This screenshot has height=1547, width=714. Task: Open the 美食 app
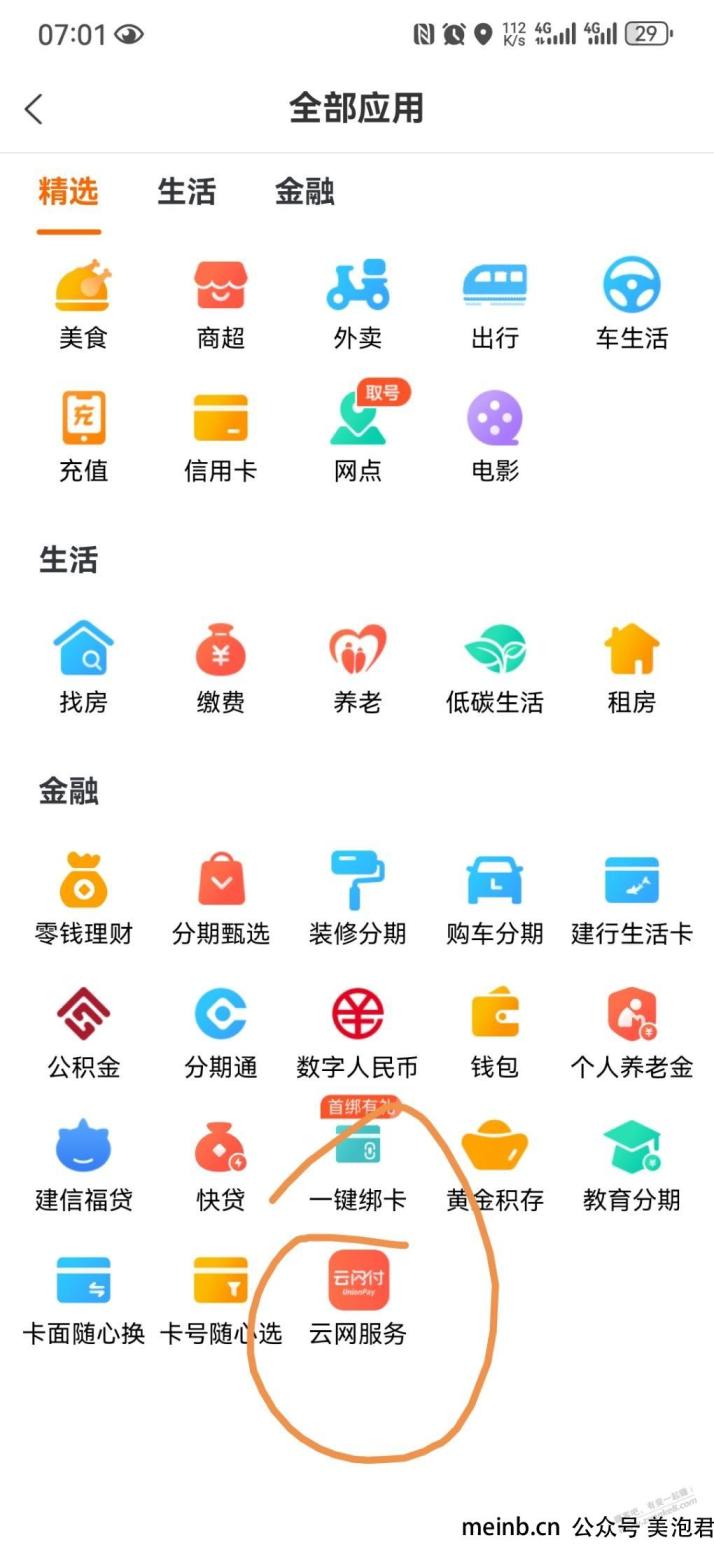click(83, 305)
